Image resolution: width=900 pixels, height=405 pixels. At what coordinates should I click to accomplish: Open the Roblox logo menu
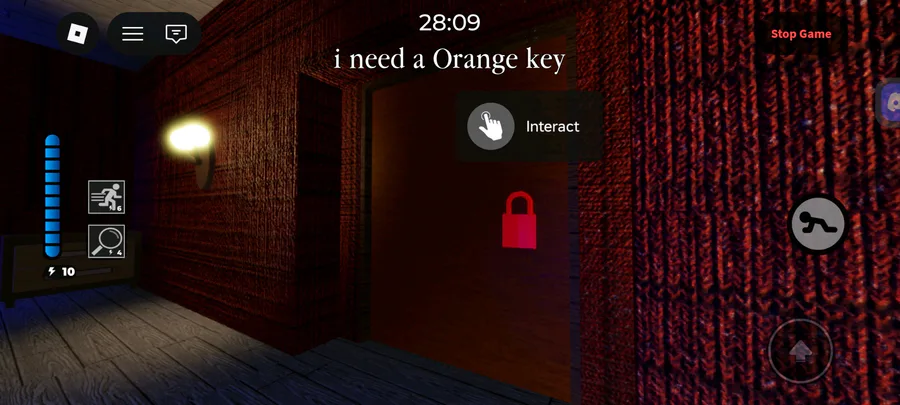pos(76,34)
